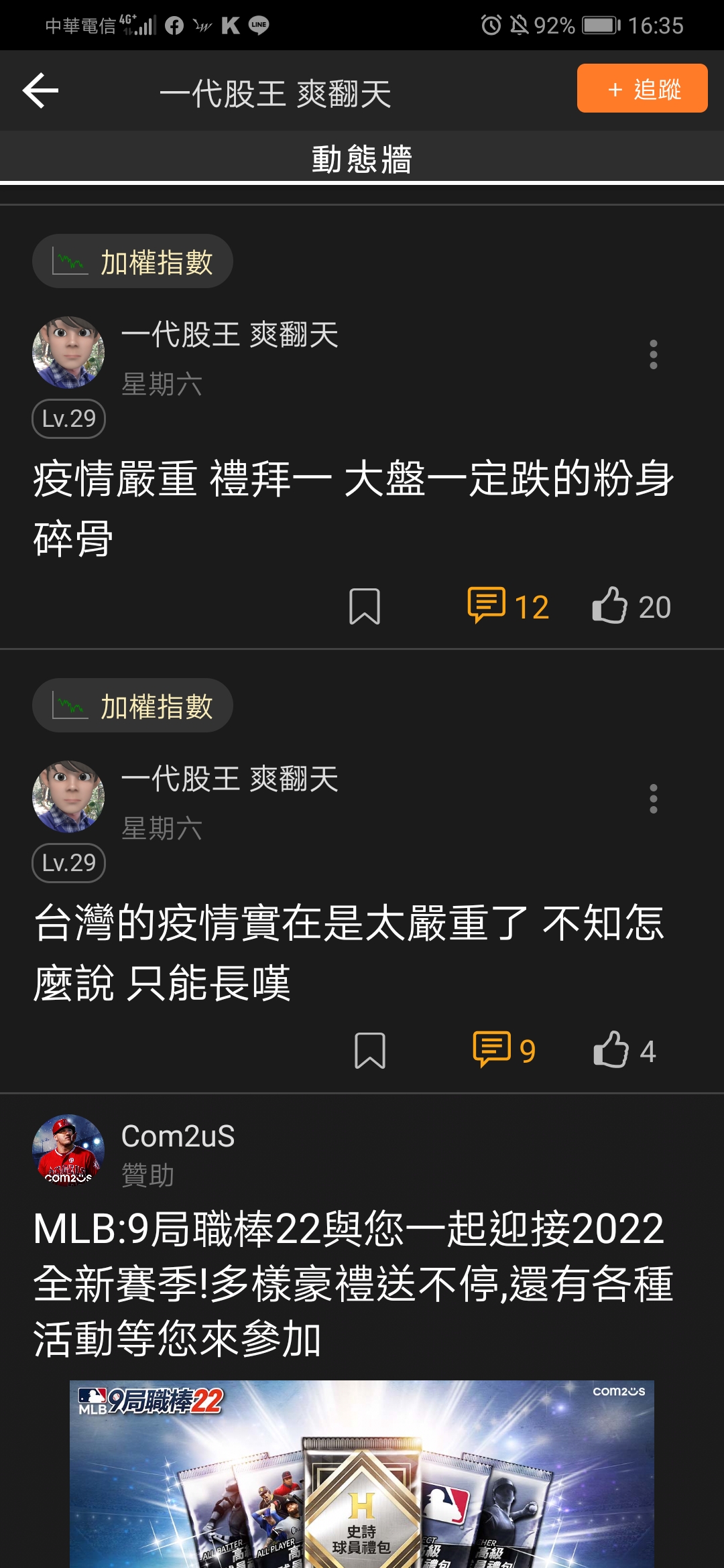Like the 台灣的疫情實在是太嚴重了 post
724x1568 pixels.
coord(624,1050)
